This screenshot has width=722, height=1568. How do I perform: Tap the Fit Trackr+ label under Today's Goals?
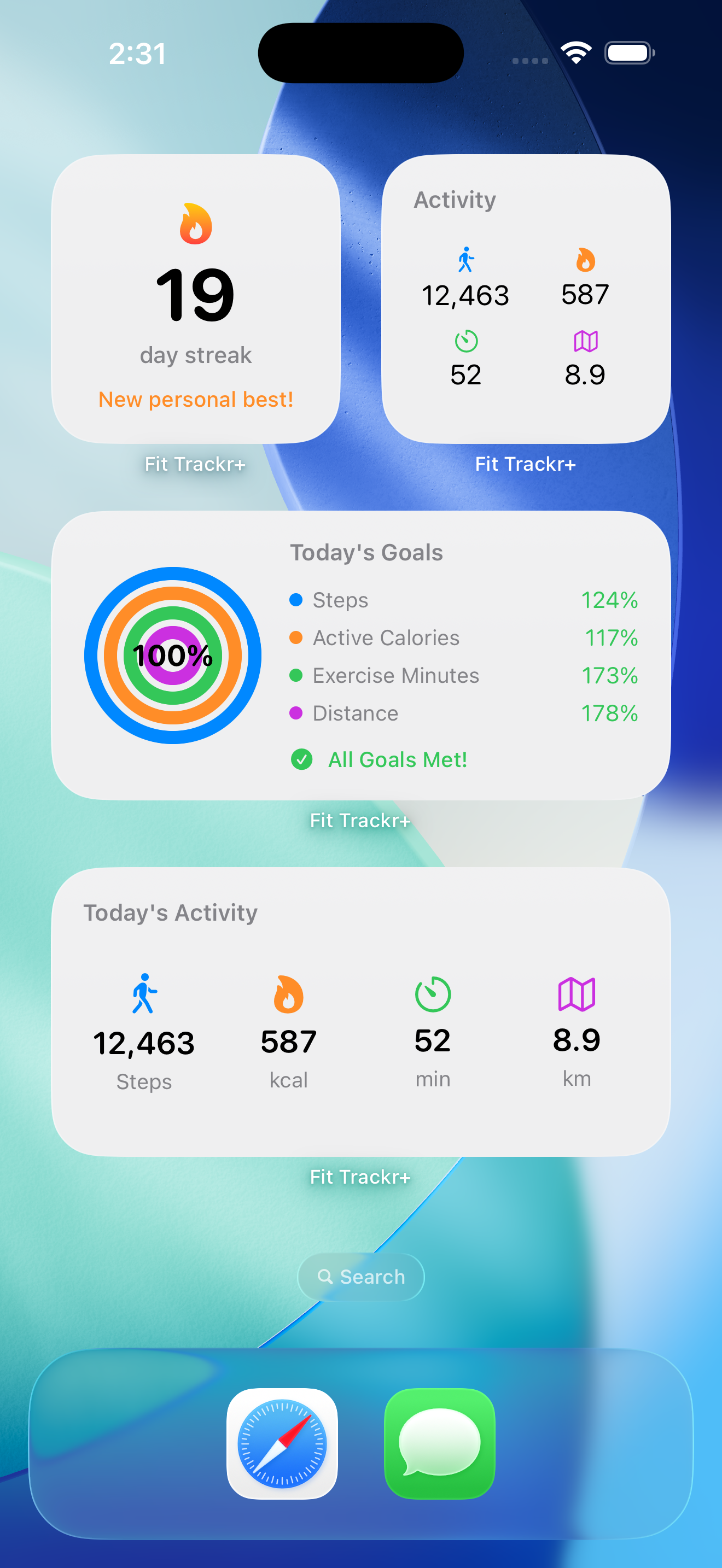pyautogui.click(x=360, y=820)
